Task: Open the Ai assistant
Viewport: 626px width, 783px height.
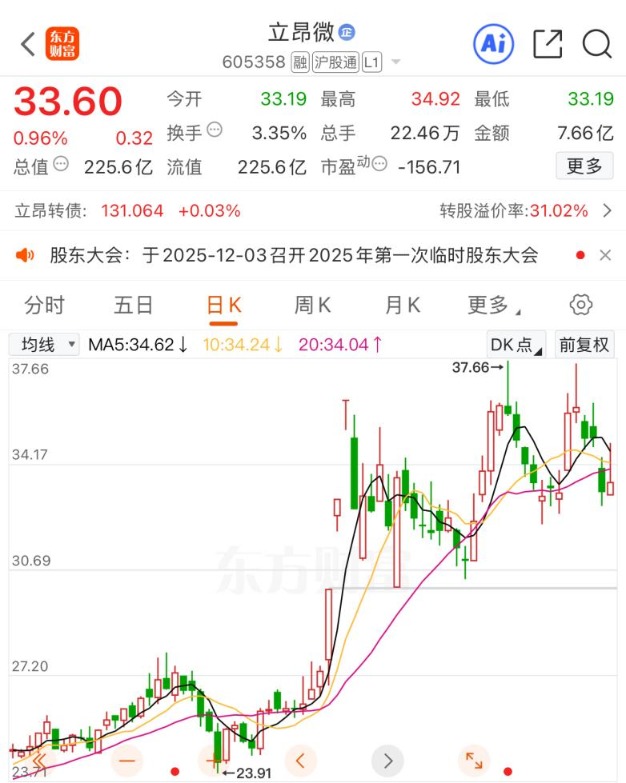Action: pyautogui.click(x=492, y=43)
